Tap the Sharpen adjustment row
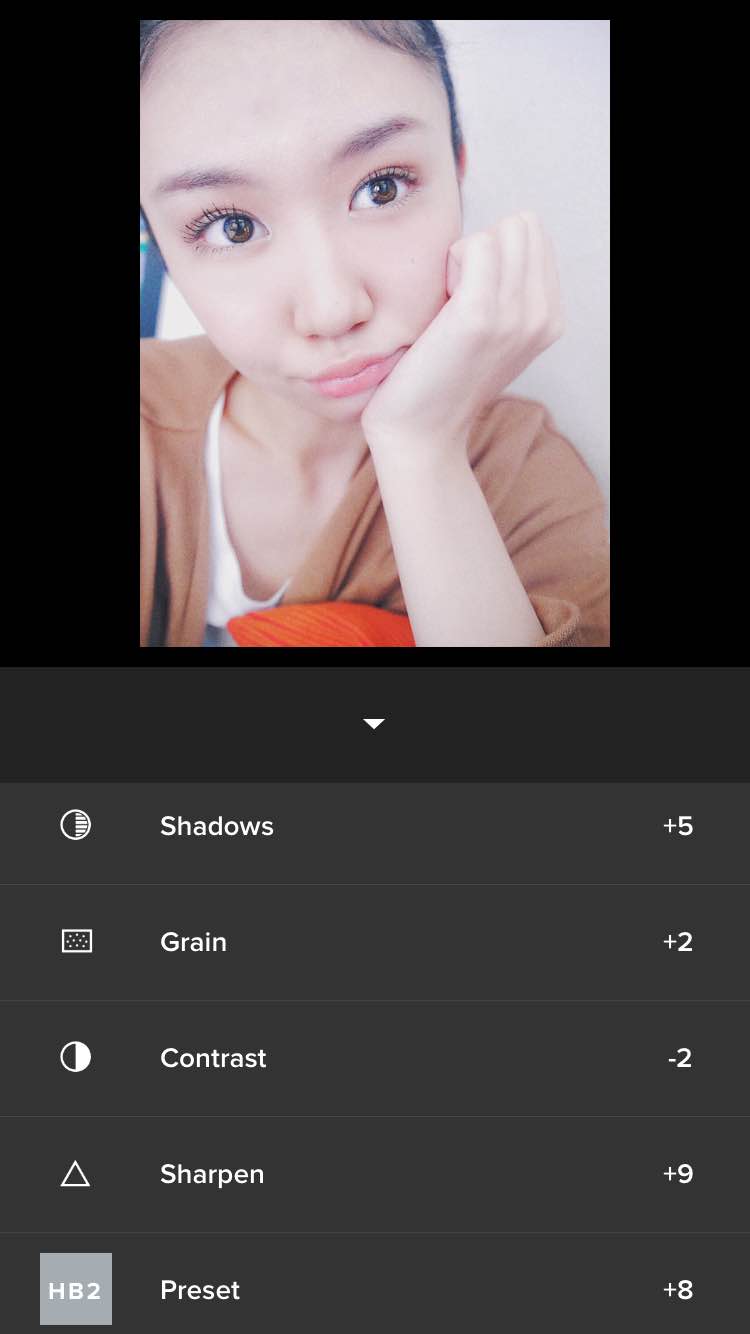The image size is (750, 1334). tap(375, 1174)
